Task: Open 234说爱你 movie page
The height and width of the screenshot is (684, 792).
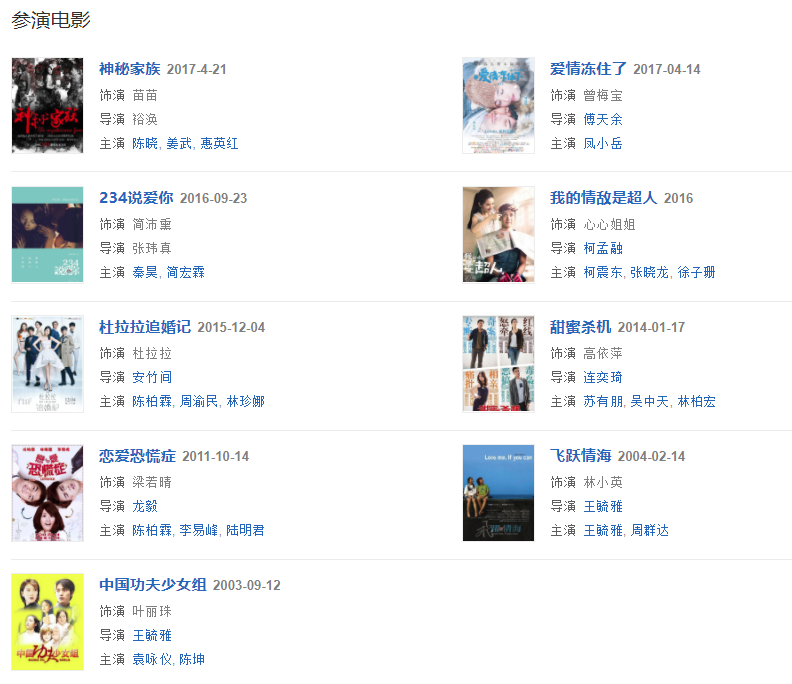Action: coord(136,198)
